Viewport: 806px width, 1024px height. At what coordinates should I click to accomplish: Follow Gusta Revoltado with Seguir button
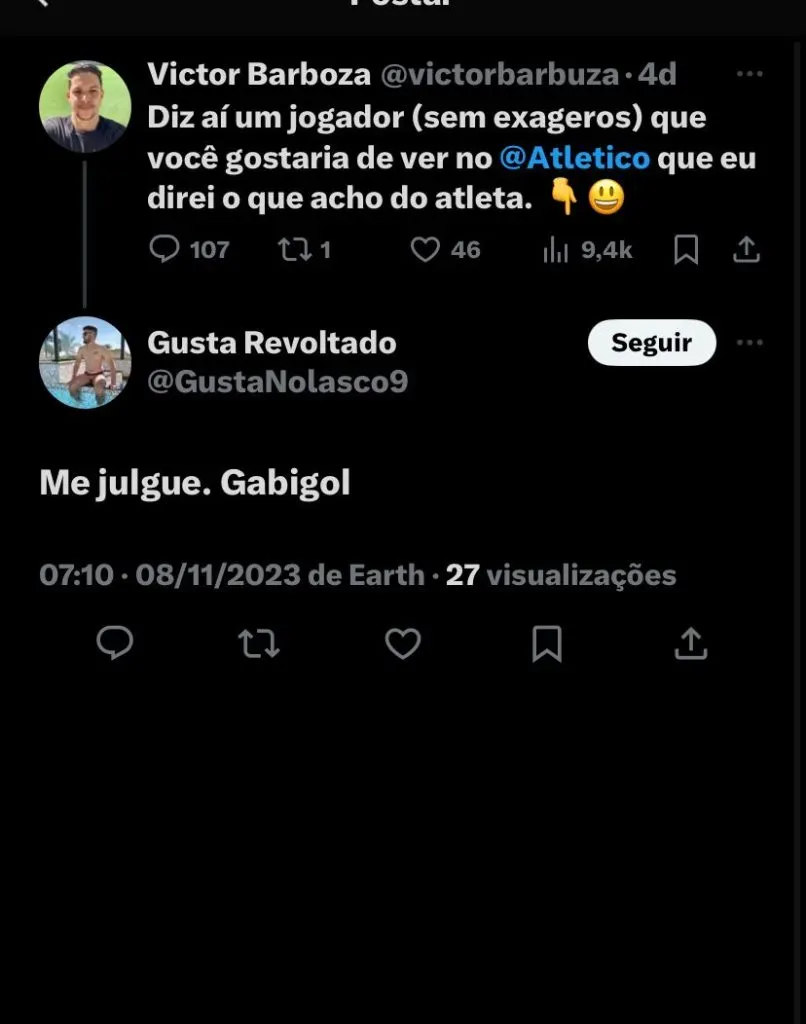651,343
